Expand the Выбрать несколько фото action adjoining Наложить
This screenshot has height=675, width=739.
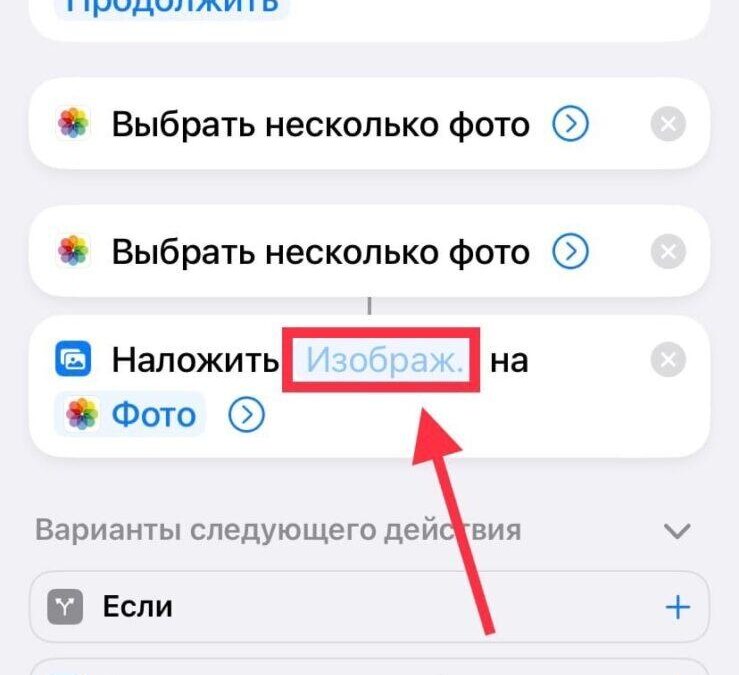[x=571, y=250]
